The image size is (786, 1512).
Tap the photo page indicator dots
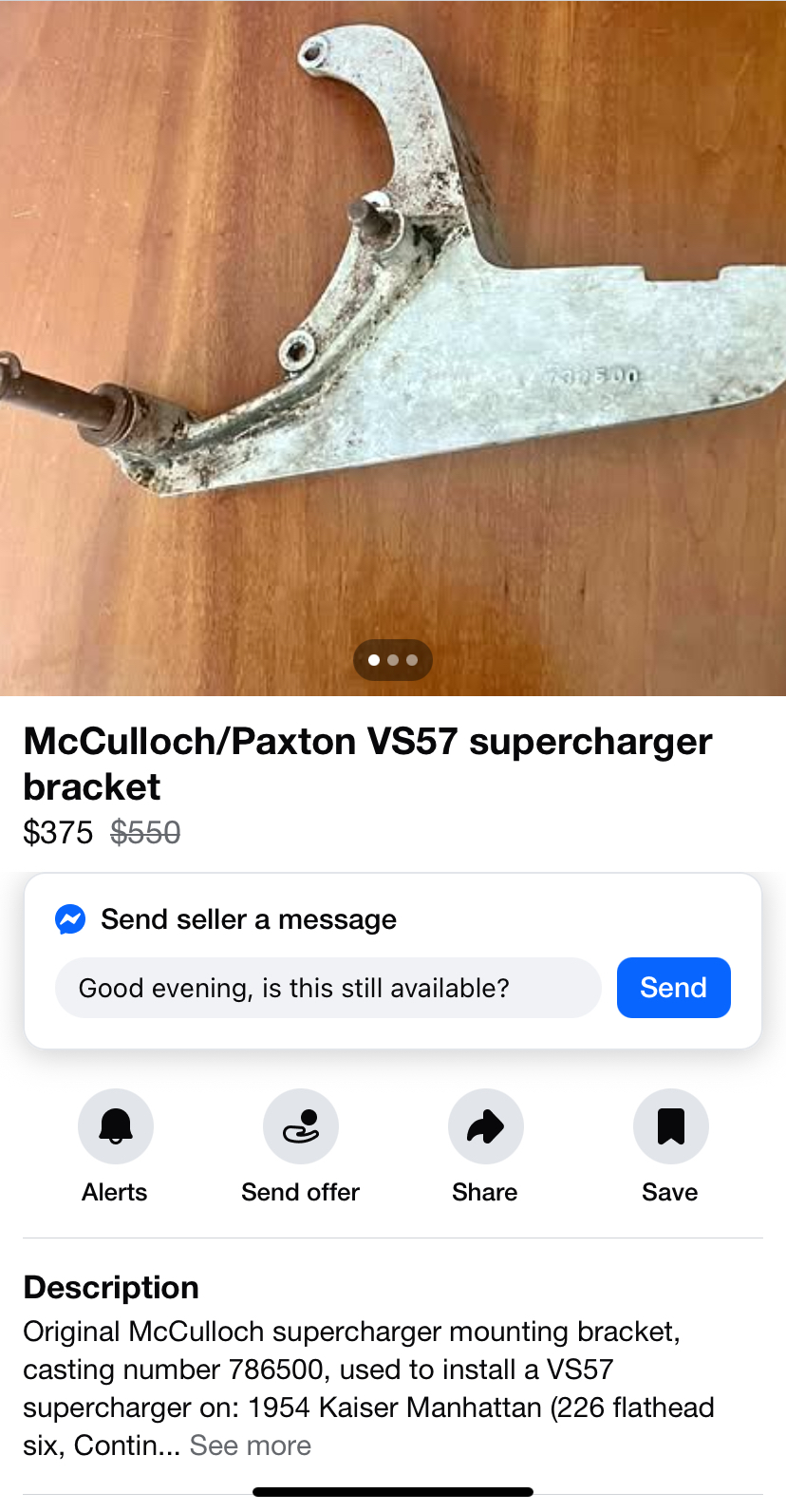[393, 660]
